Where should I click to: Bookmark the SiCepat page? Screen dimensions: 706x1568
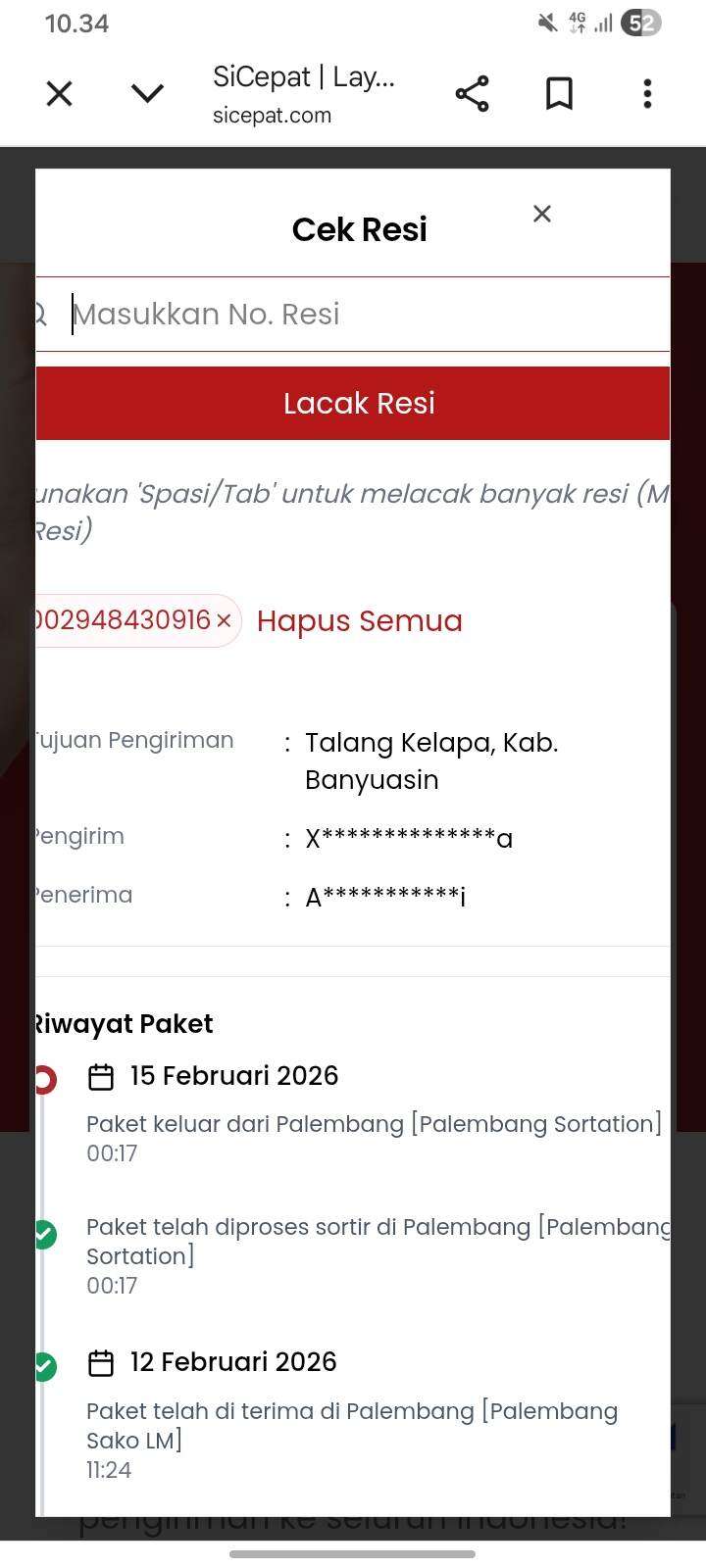[x=559, y=94]
